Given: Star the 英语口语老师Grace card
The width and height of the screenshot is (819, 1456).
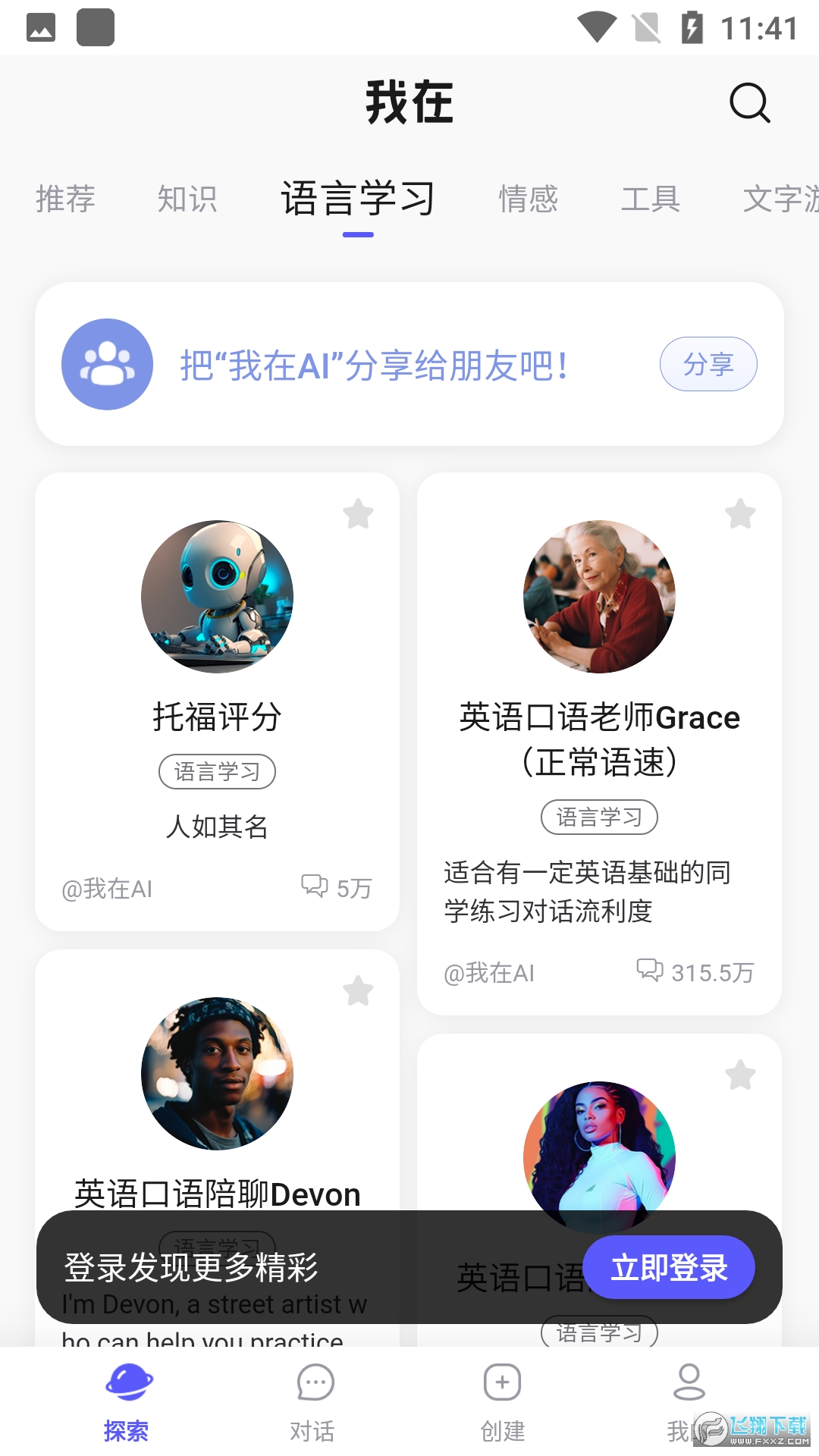Looking at the screenshot, I should 740,514.
